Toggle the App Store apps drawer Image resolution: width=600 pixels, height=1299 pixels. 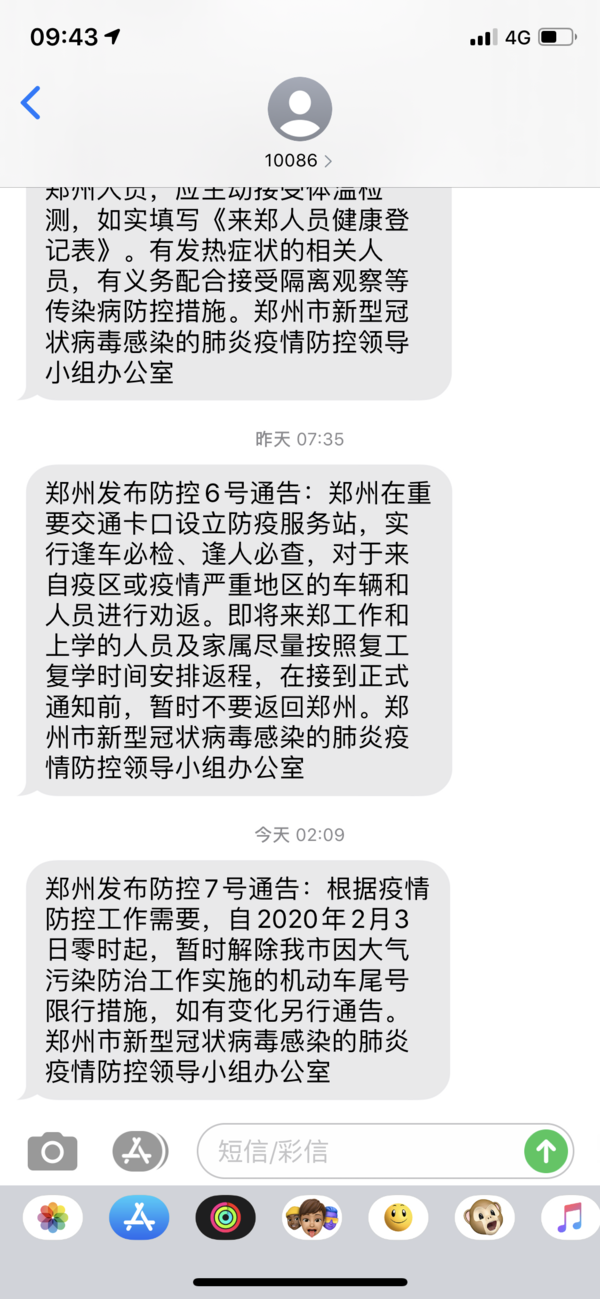138,1151
